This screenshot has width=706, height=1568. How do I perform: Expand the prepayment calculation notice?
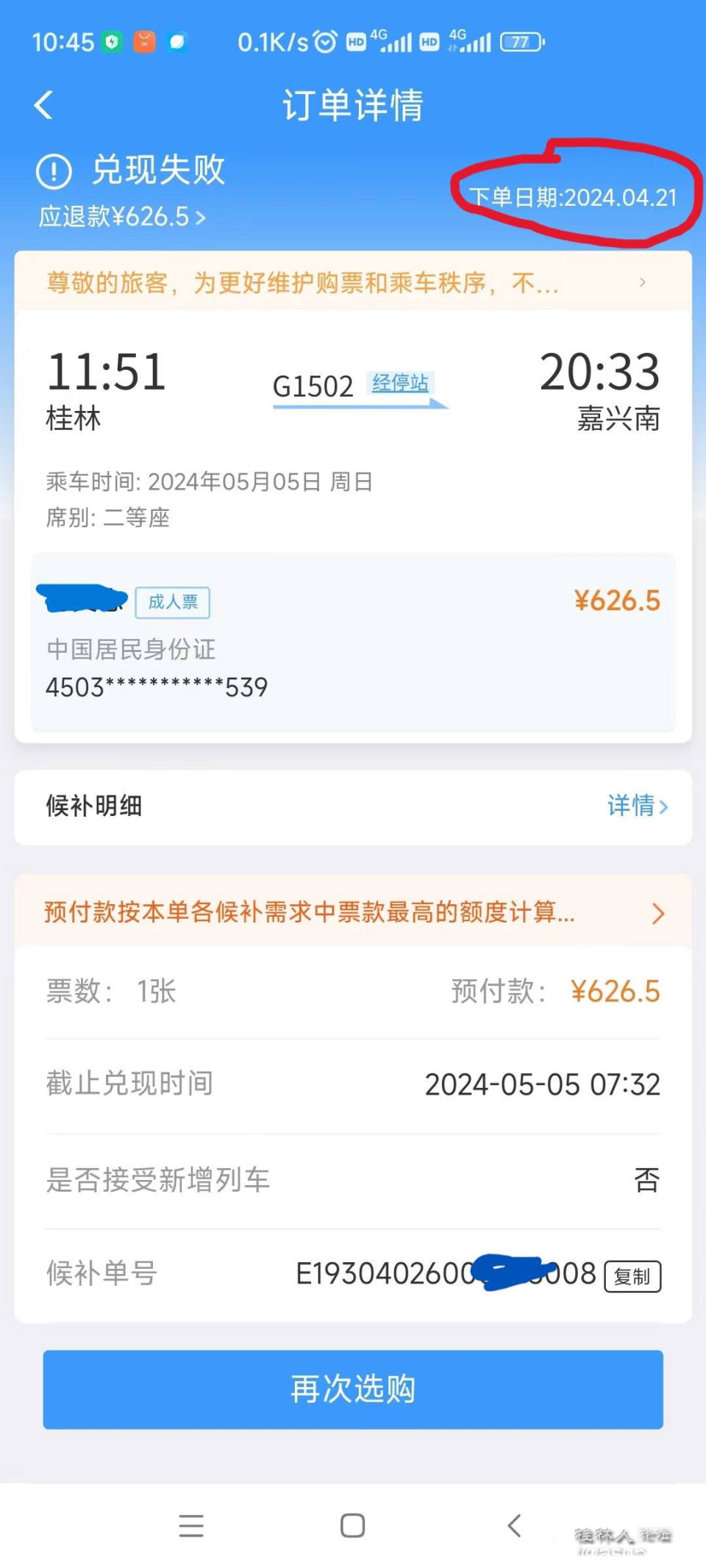(x=353, y=912)
